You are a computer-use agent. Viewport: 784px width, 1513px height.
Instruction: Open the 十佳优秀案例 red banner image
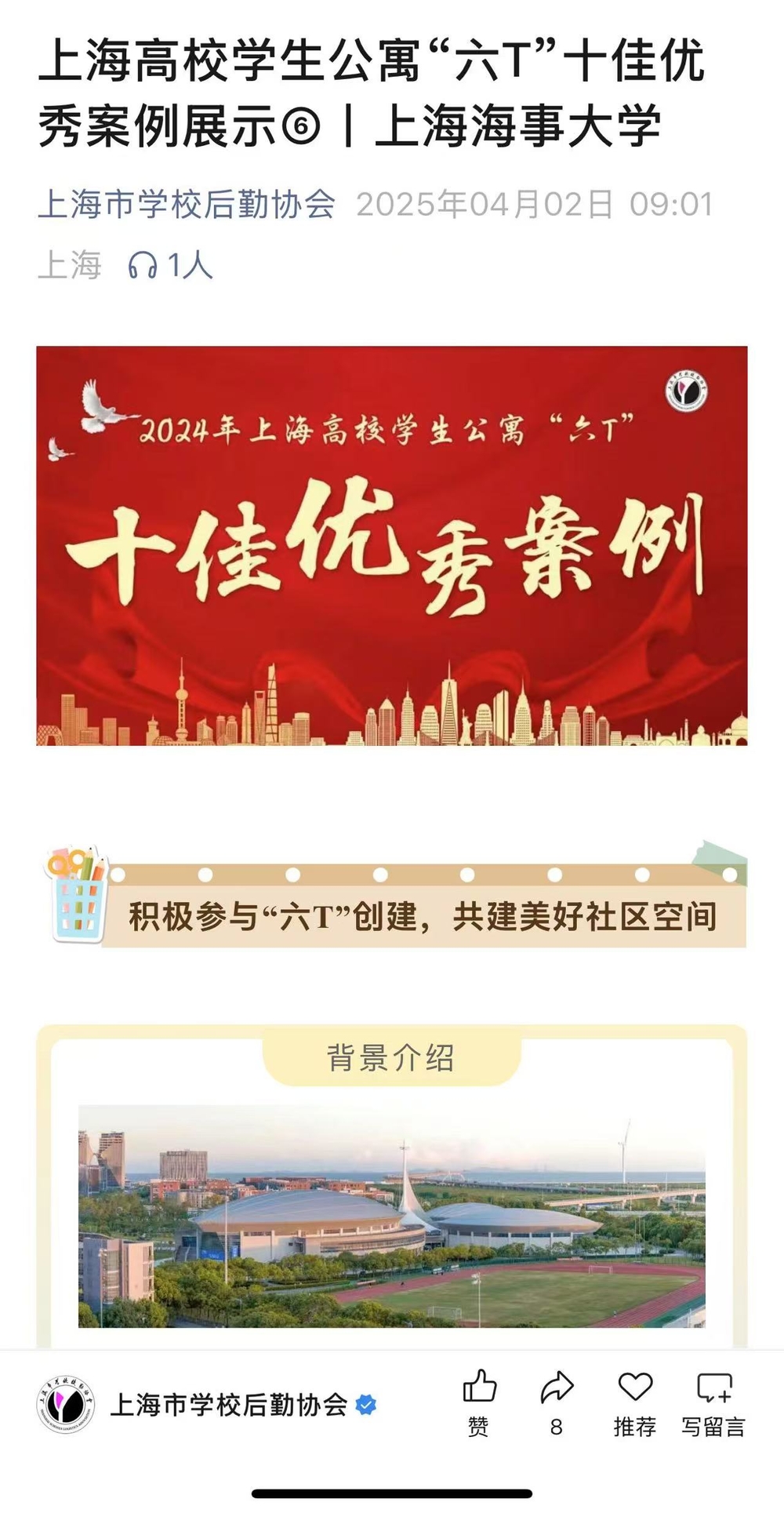point(391,545)
